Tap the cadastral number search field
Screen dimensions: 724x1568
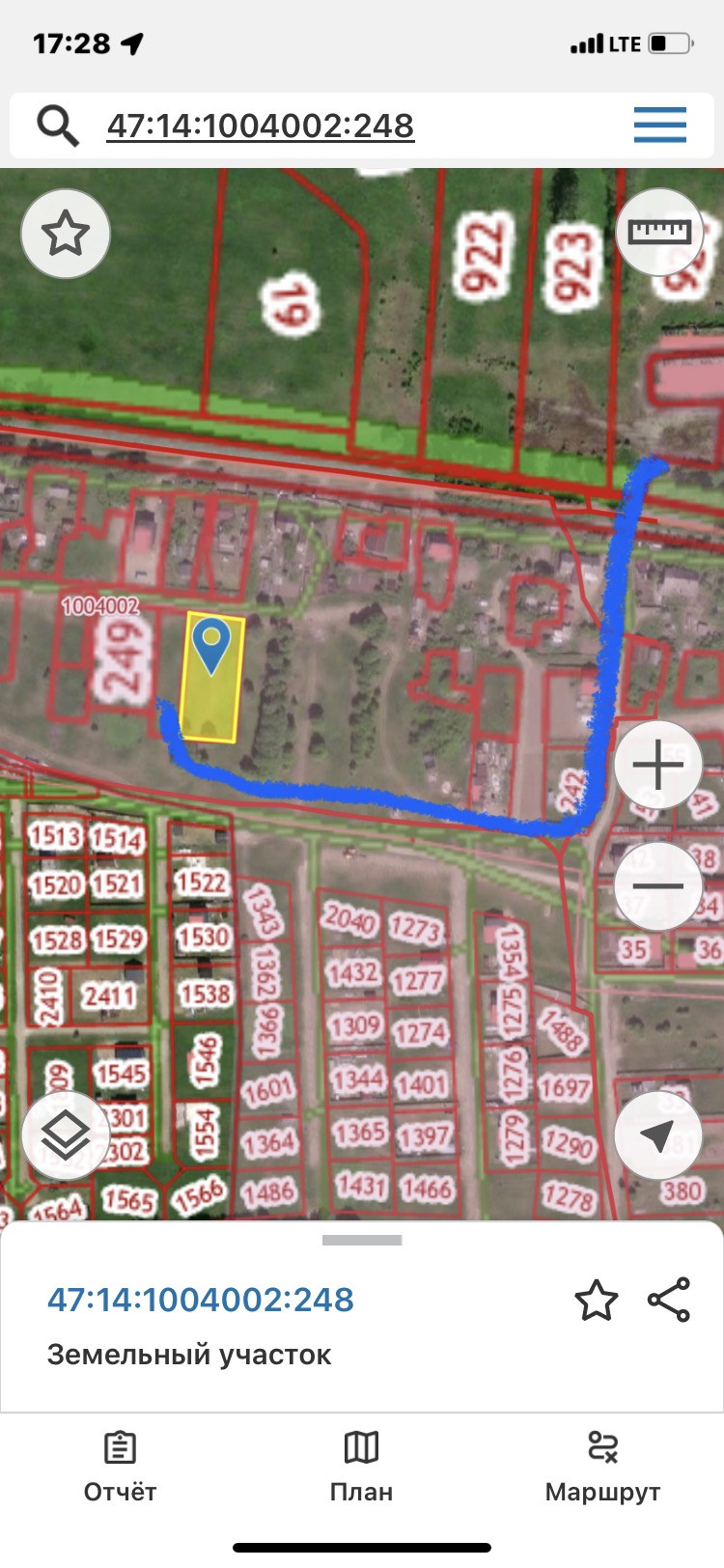pos(261,126)
